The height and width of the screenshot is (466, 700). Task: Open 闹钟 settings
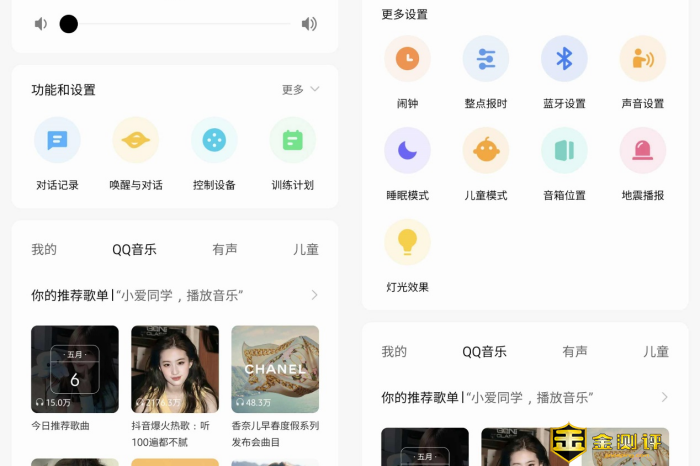click(407, 59)
